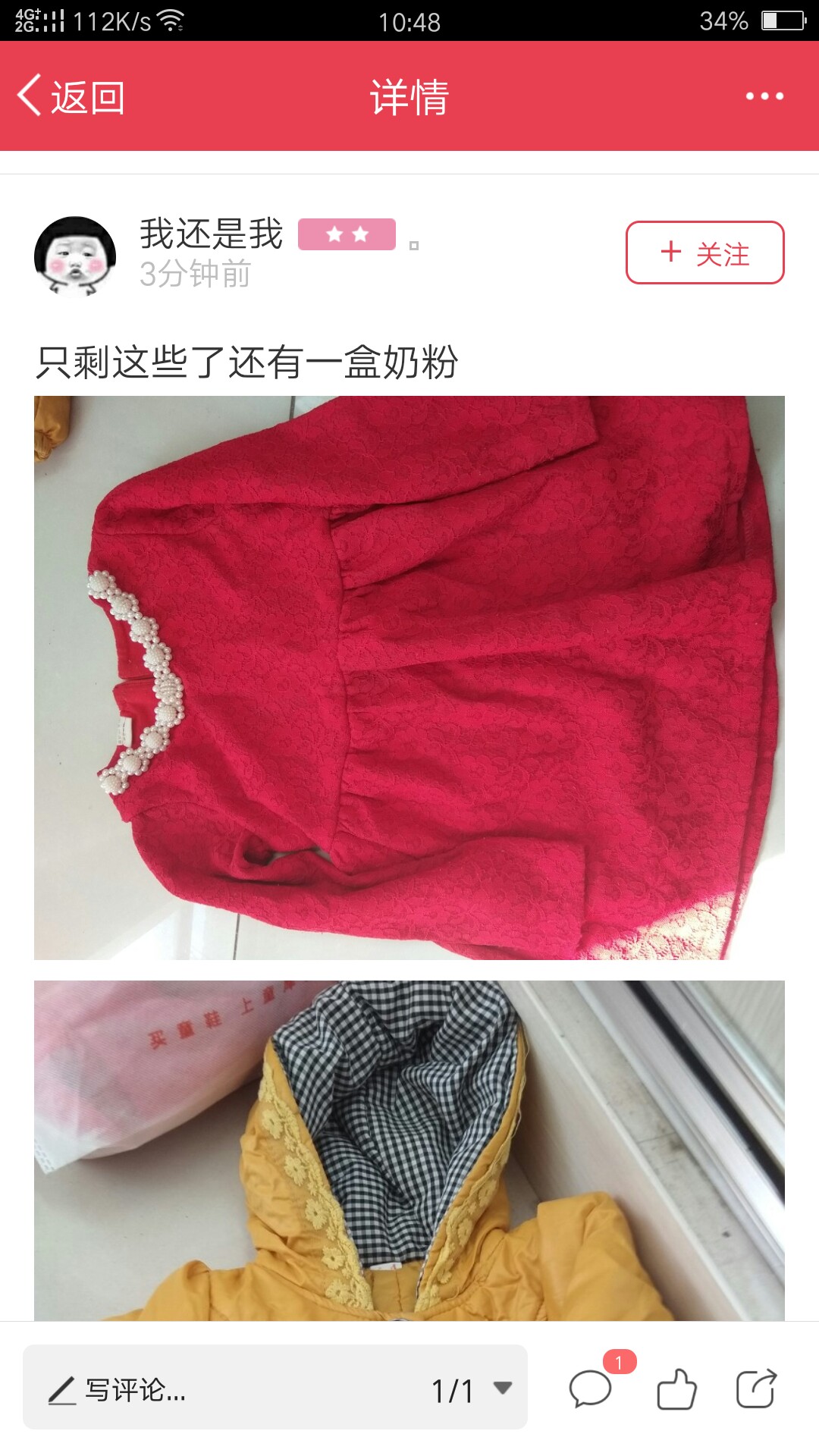View the red lace dress photo

pyautogui.click(x=409, y=677)
